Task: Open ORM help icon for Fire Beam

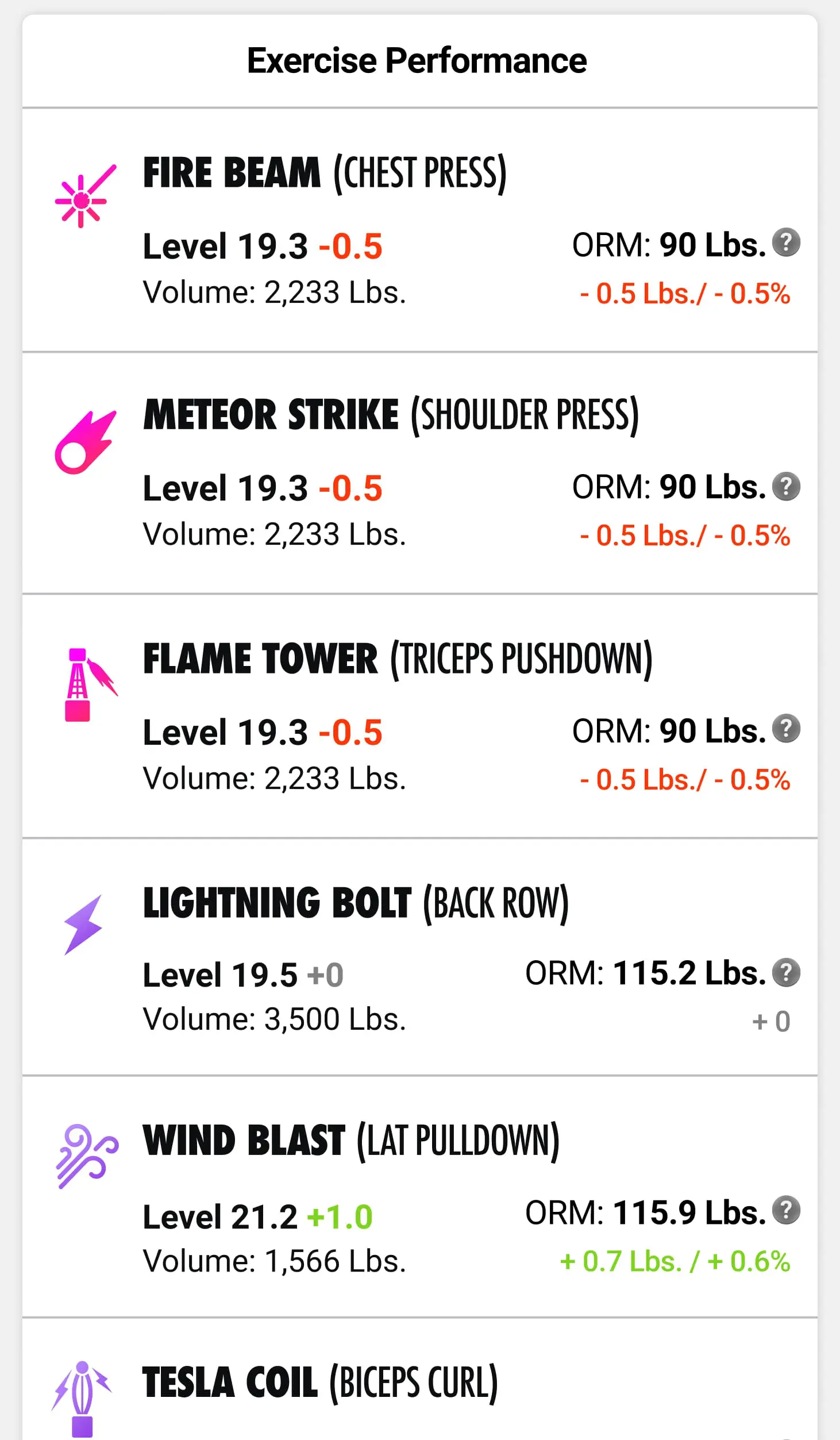Action: [x=786, y=242]
